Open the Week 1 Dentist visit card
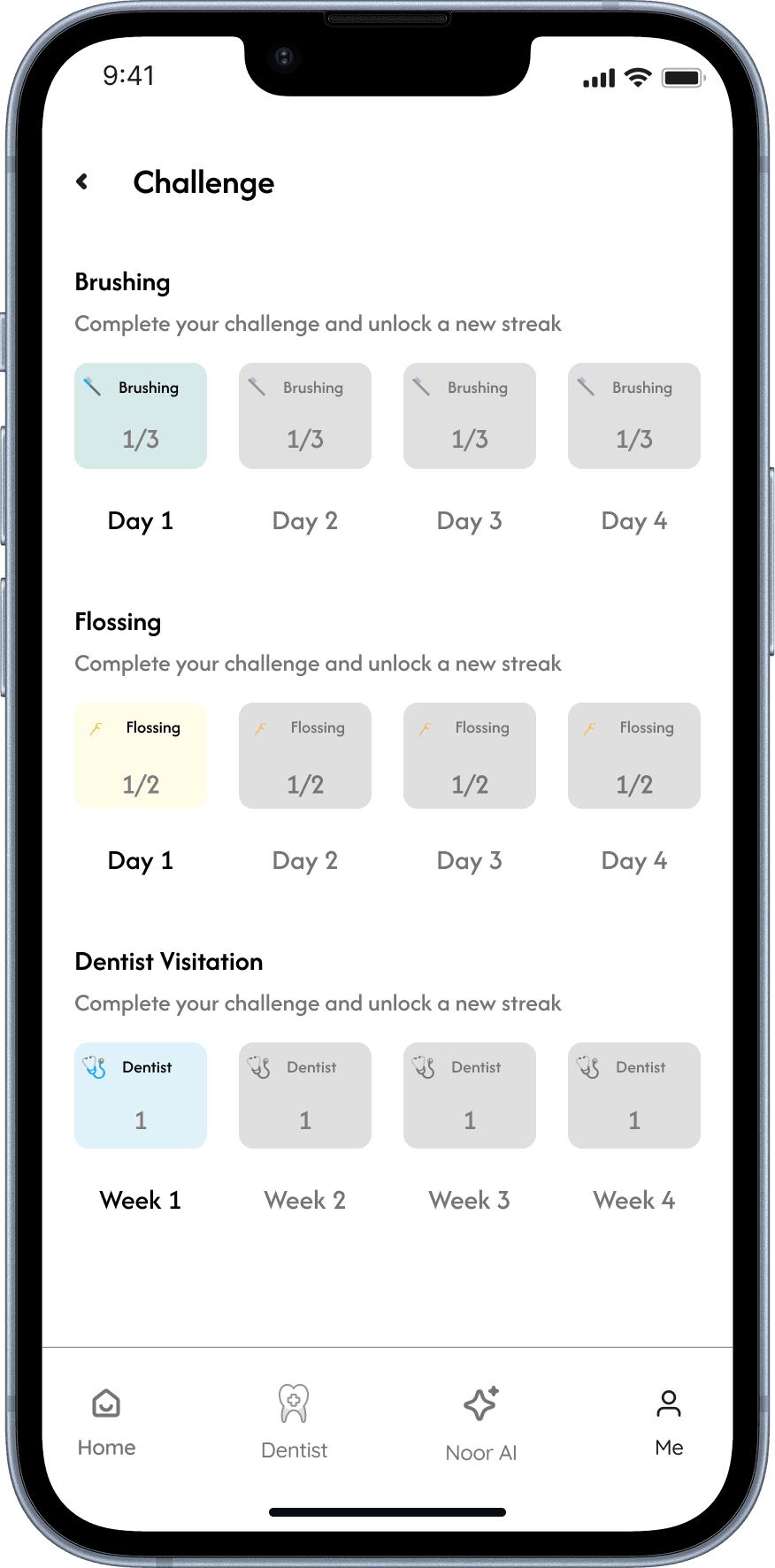Viewport: 775px width, 1568px height. 141,1095
